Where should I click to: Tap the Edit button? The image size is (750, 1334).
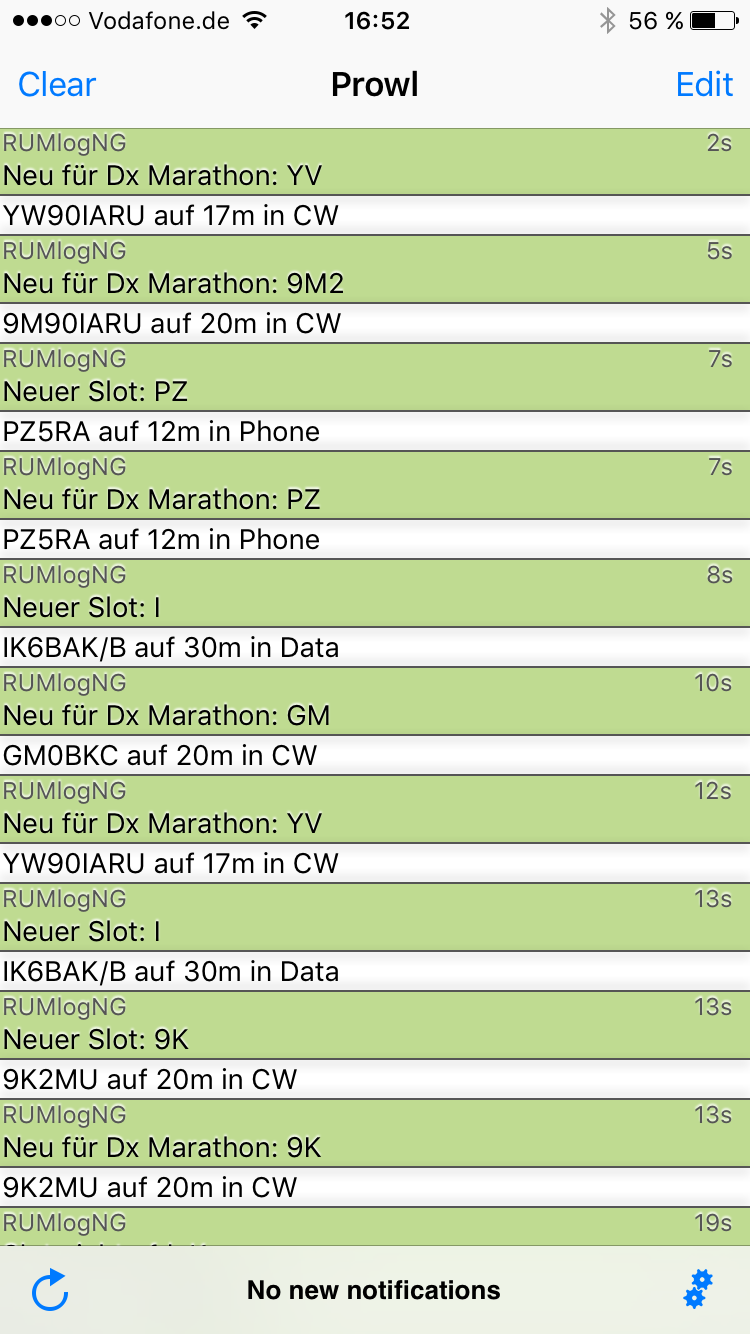pyautogui.click(x=704, y=85)
